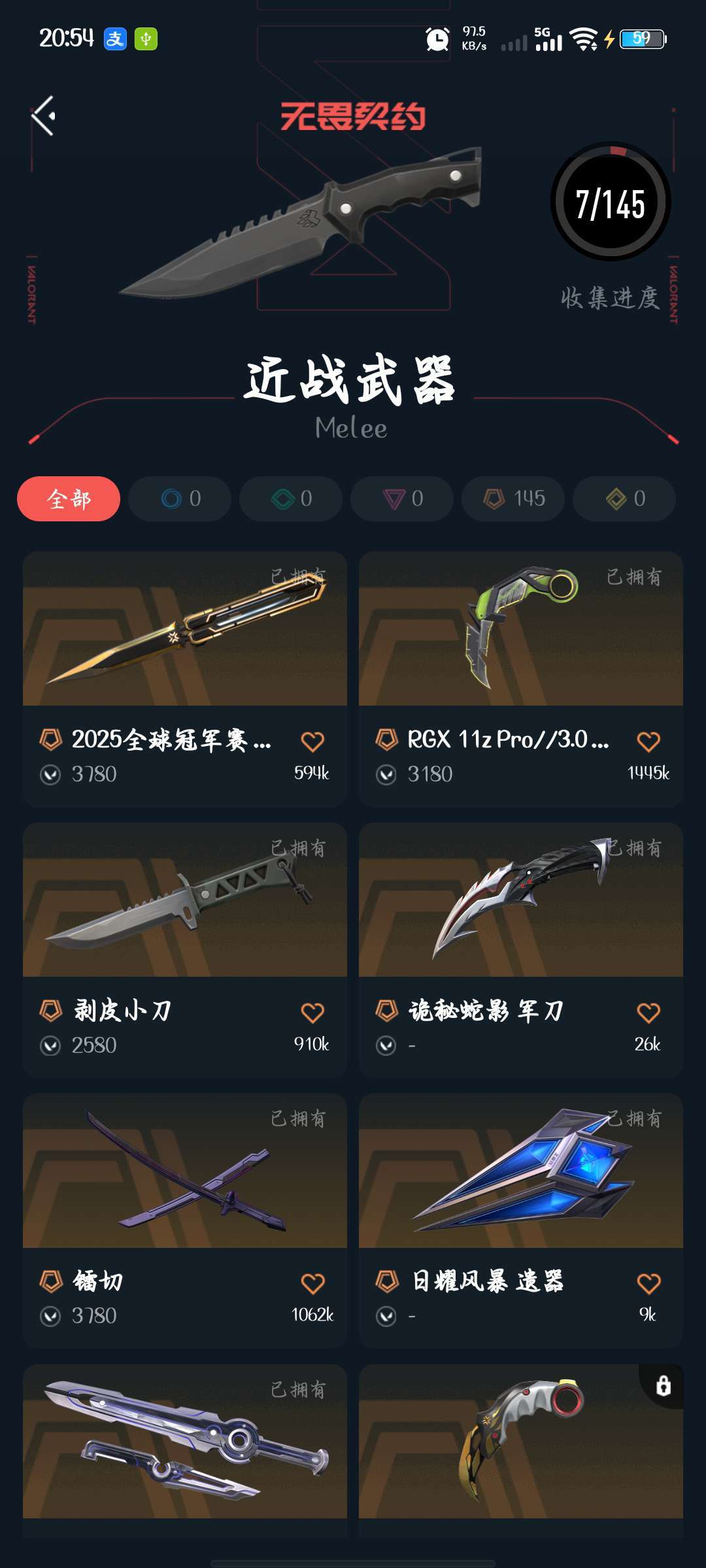The image size is (706, 1568).
Task: Tap the heart on 镭切
Action: click(312, 1283)
